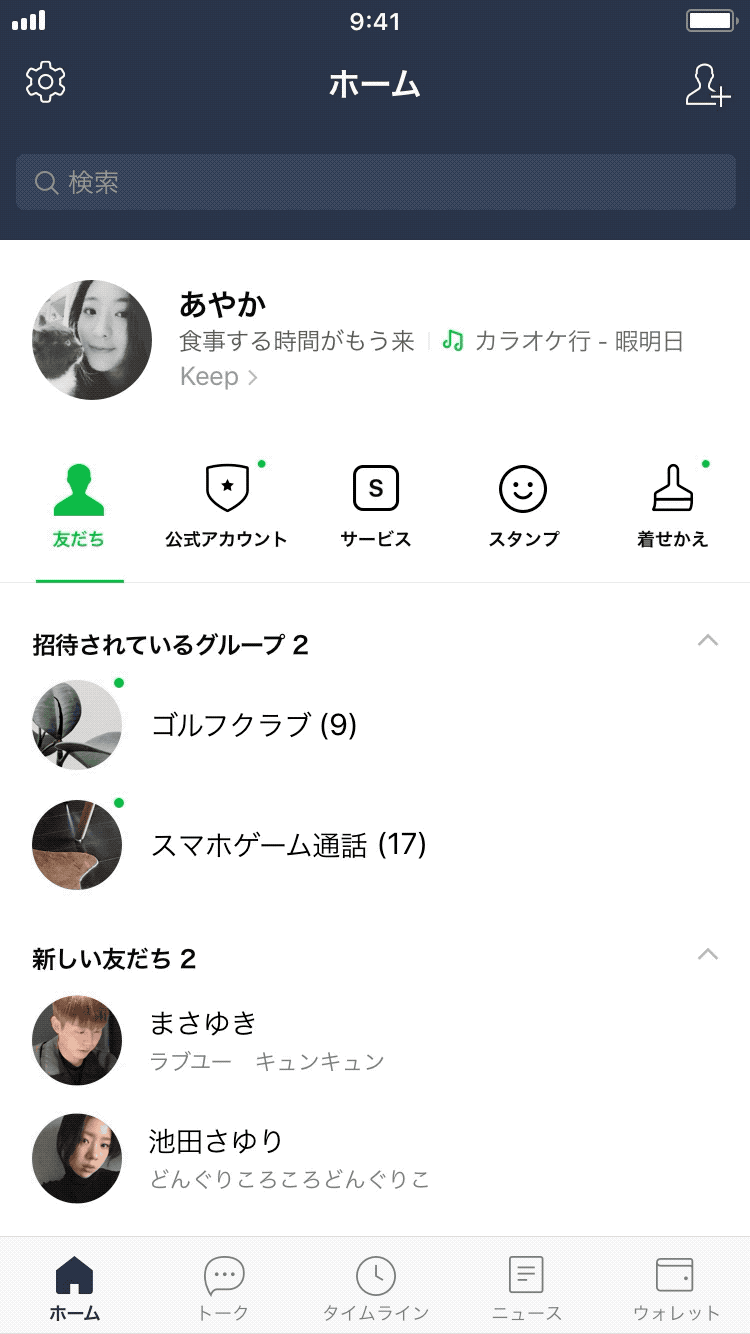Open あやか's profile picture

coord(92,340)
